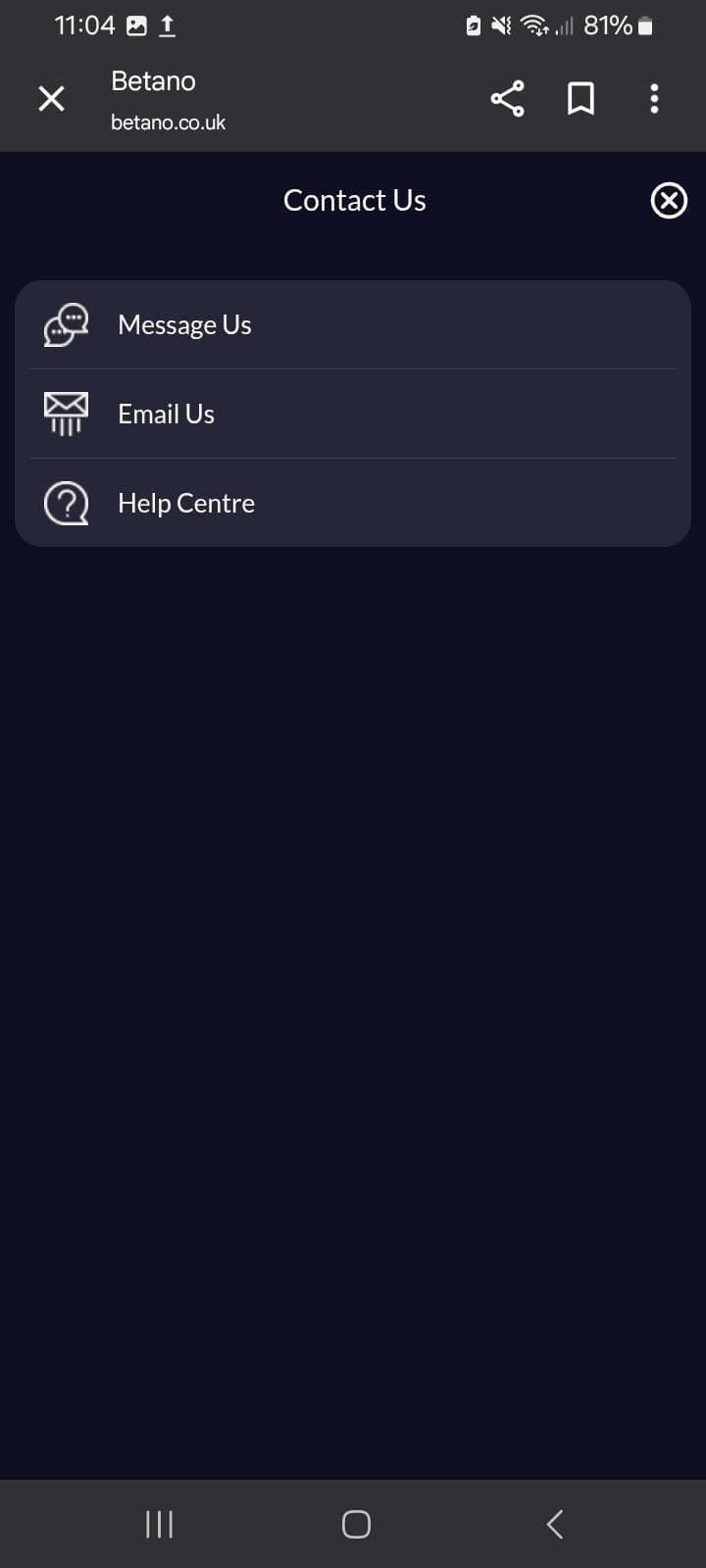Viewport: 706px width, 1568px height.
Task: Tap the betano.co.uk URL text
Action: (169, 122)
